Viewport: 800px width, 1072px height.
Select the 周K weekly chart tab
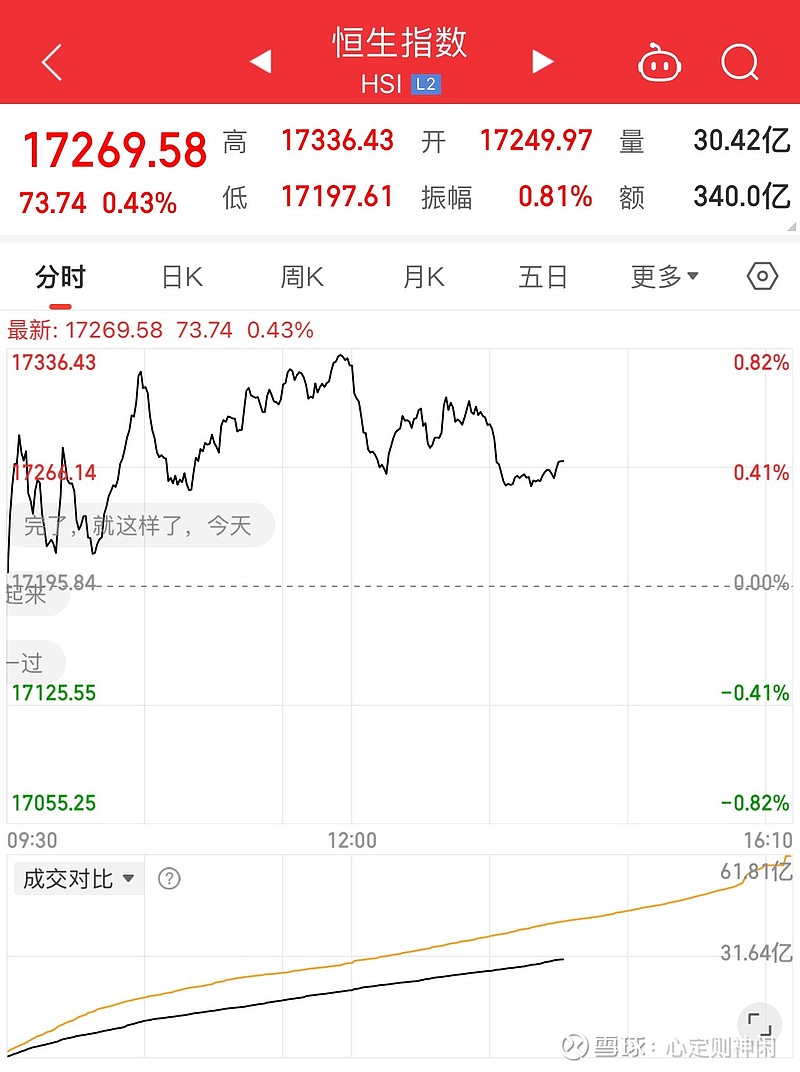(x=300, y=276)
